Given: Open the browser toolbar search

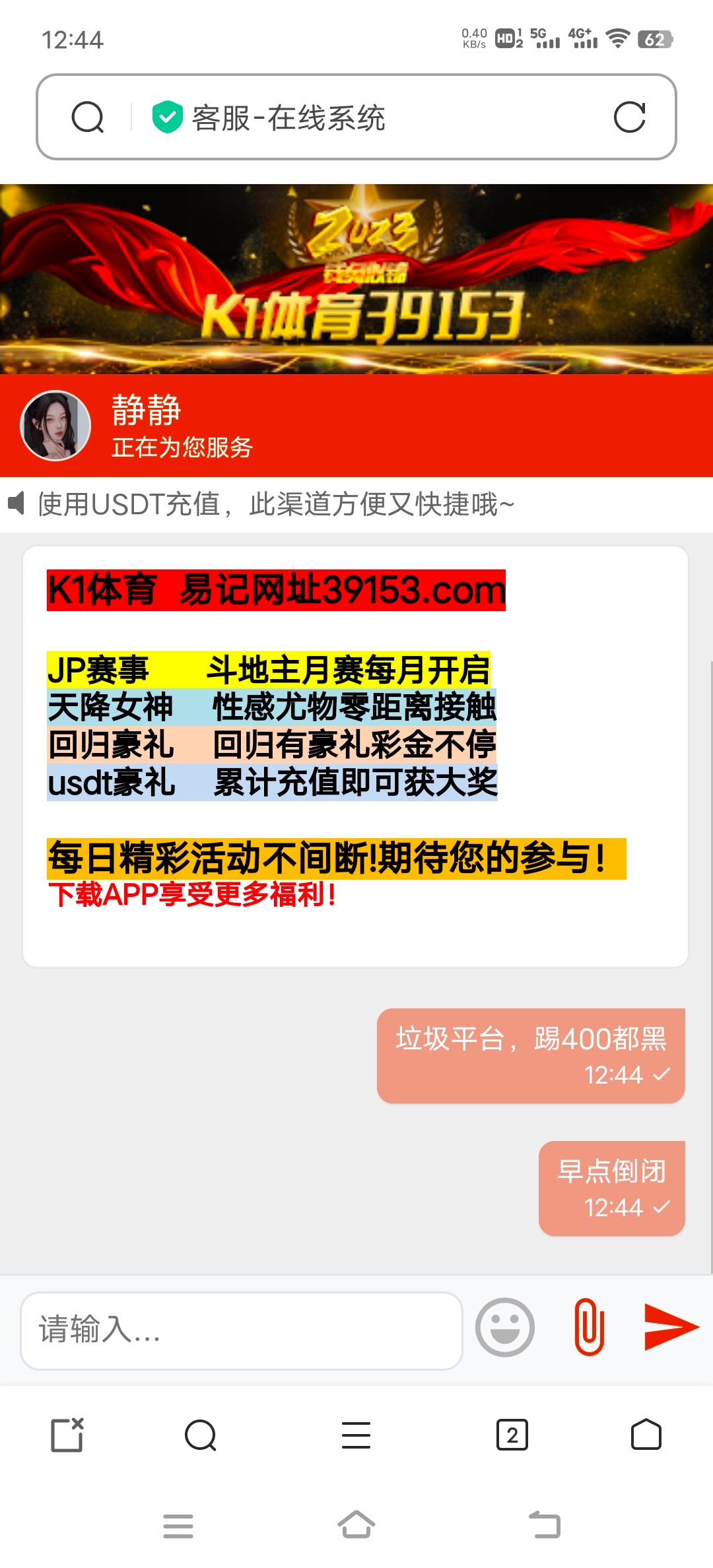Looking at the screenshot, I should click(x=201, y=1435).
